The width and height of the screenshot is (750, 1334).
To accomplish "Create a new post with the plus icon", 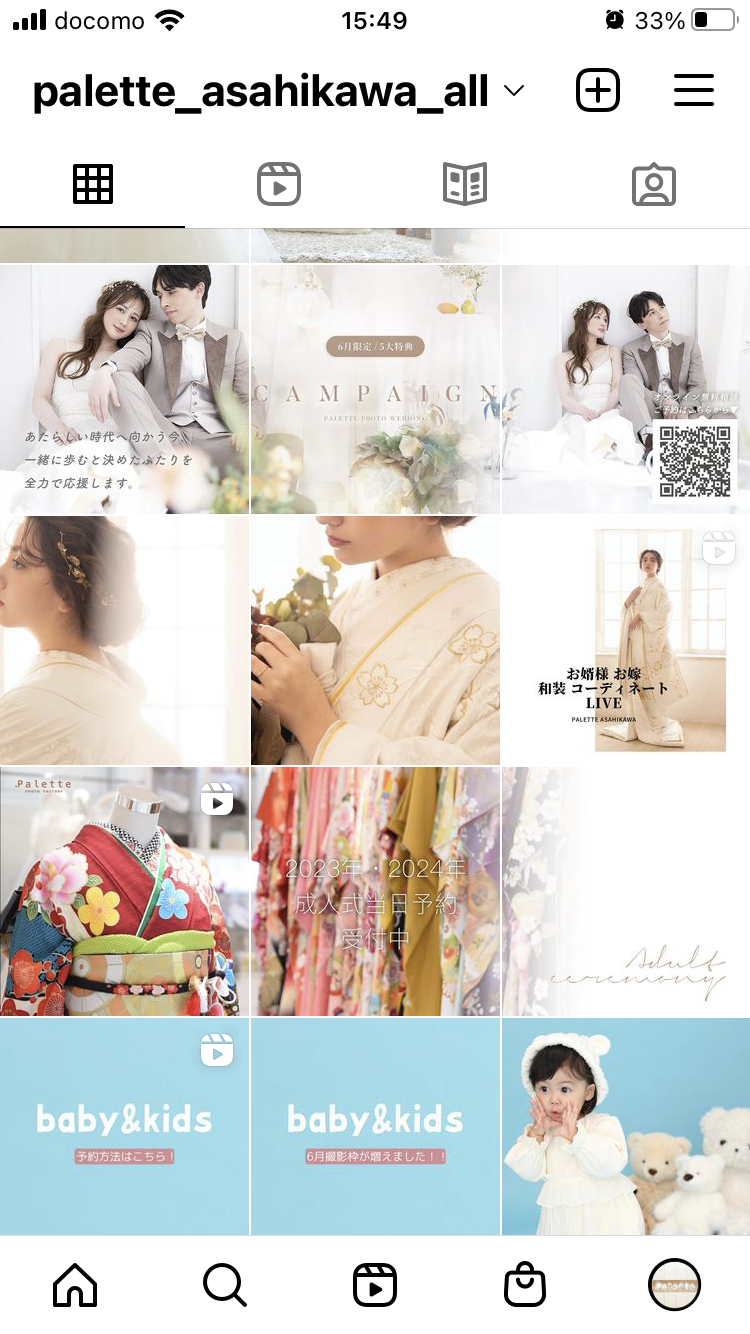I will (598, 91).
